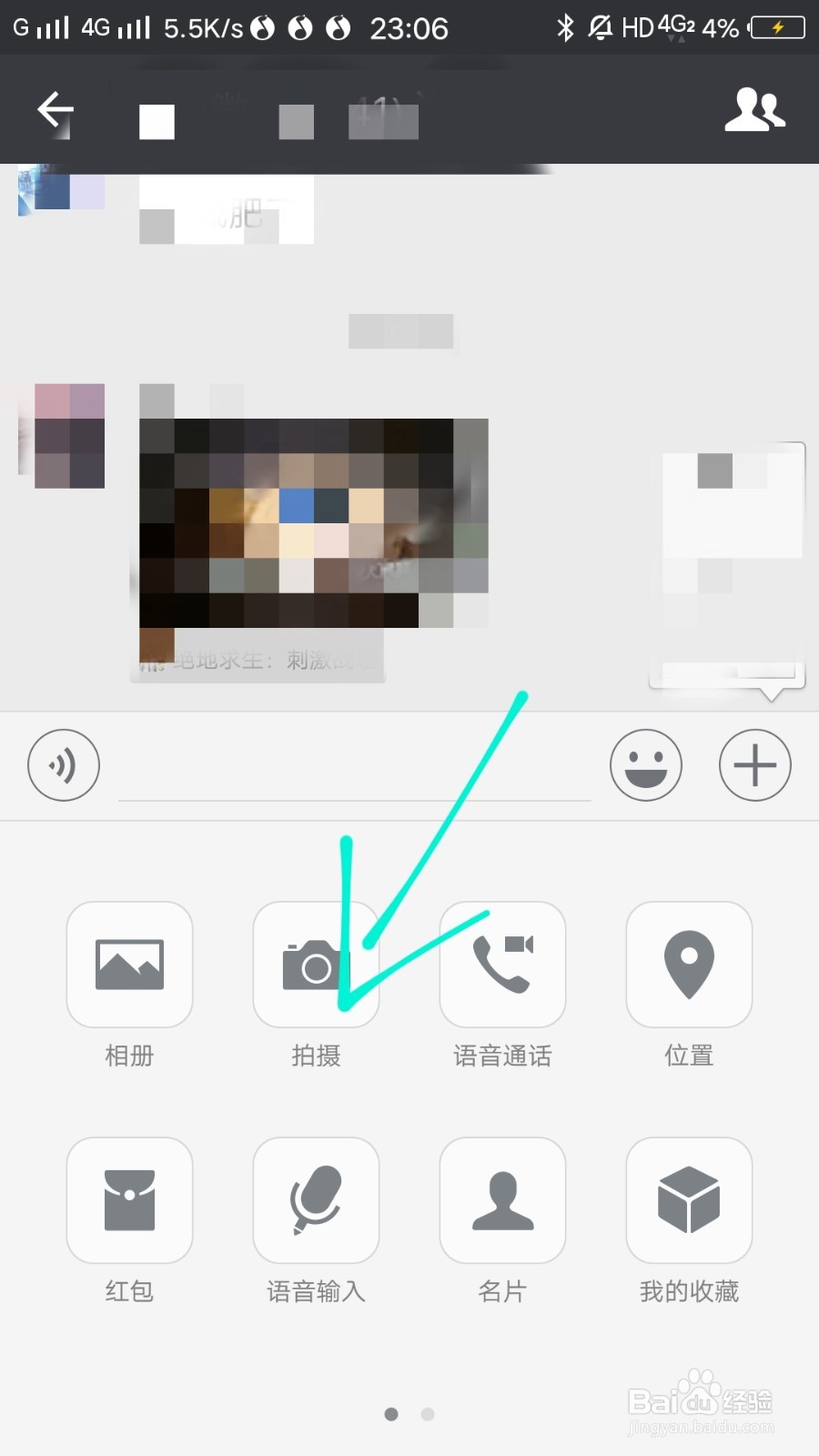
Task: Switch to second attachment page
Action: pyautogui.click(x=427, y=1414)
